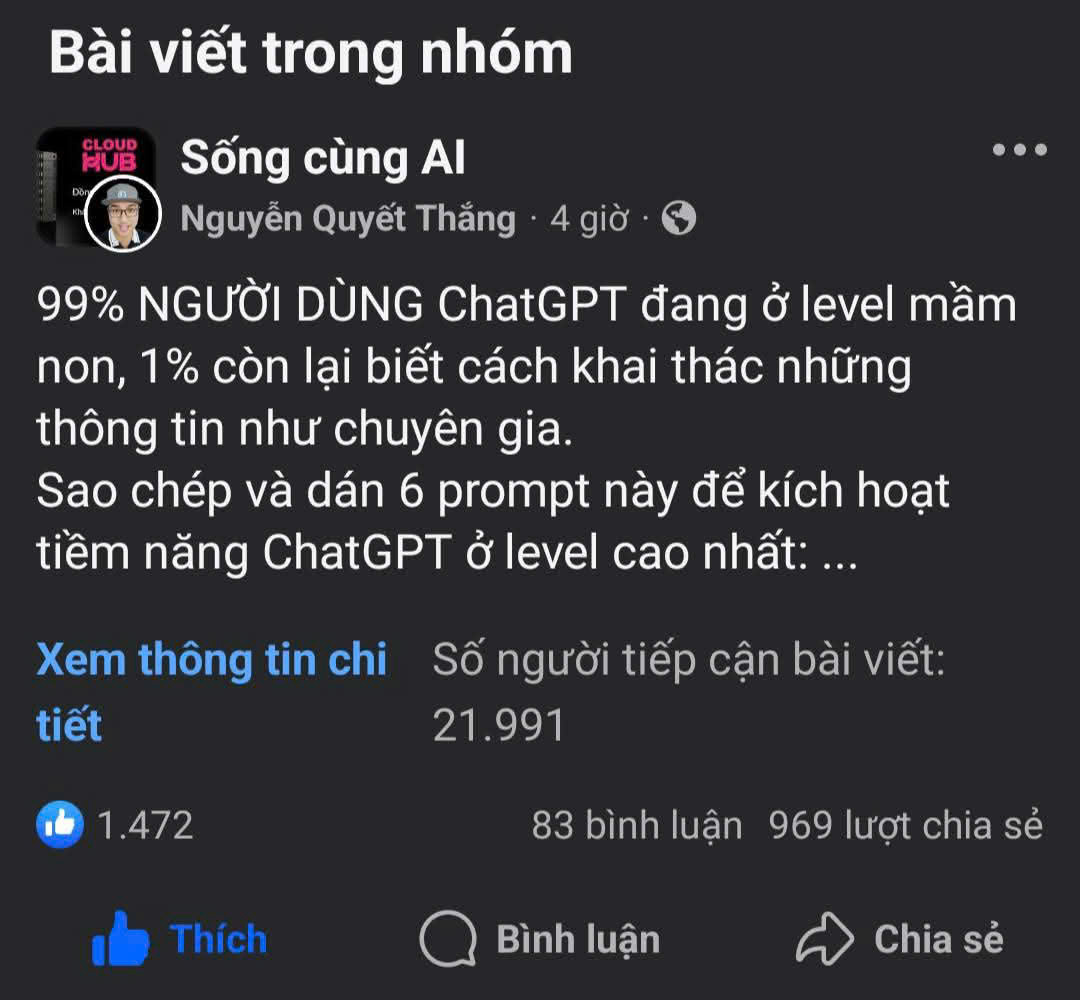Open the post's three-dot options menu
Viewport: 1080px width, 1000px height.
(x=1019, y=151)
